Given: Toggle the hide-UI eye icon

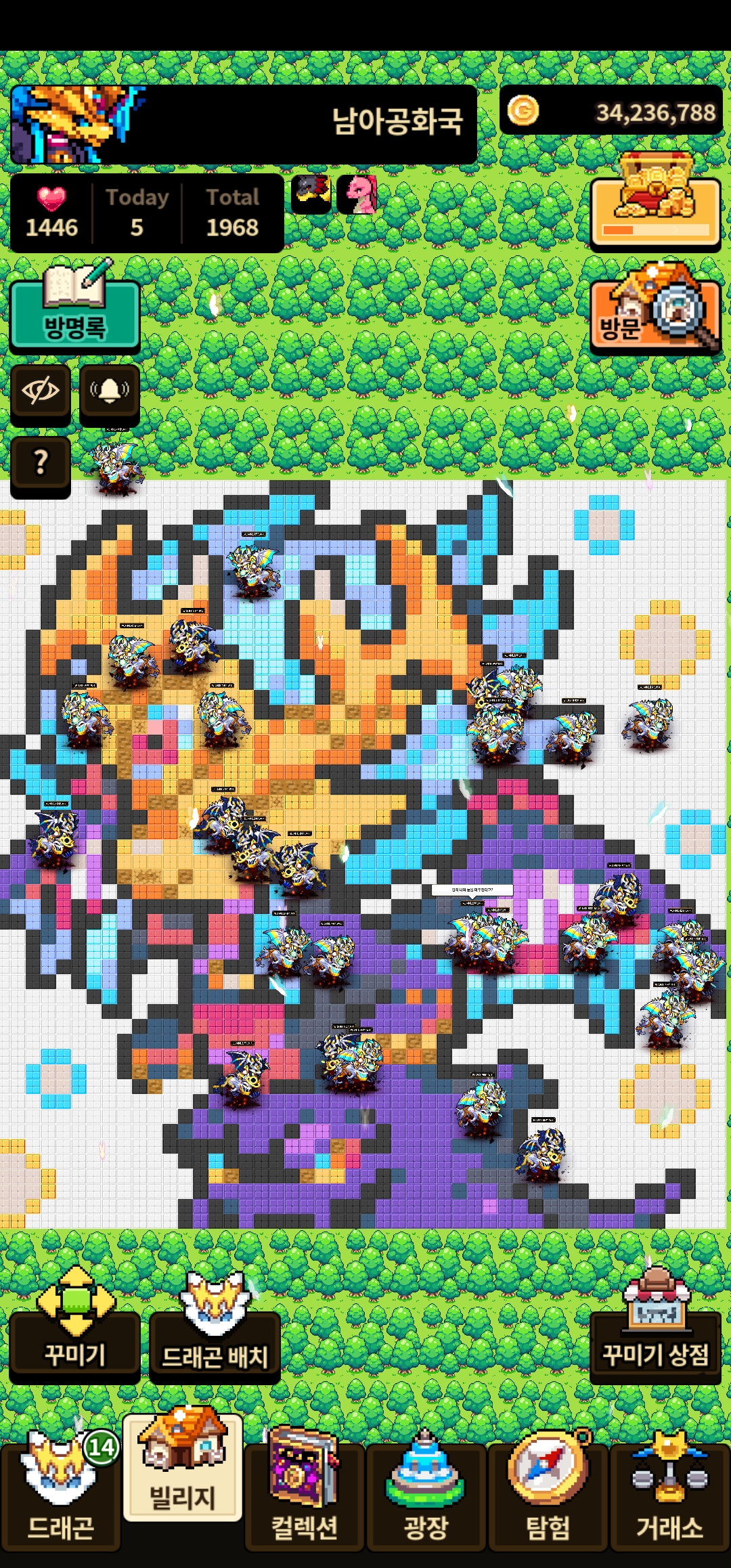Looking at the screenshot, I should click(41, 391).
